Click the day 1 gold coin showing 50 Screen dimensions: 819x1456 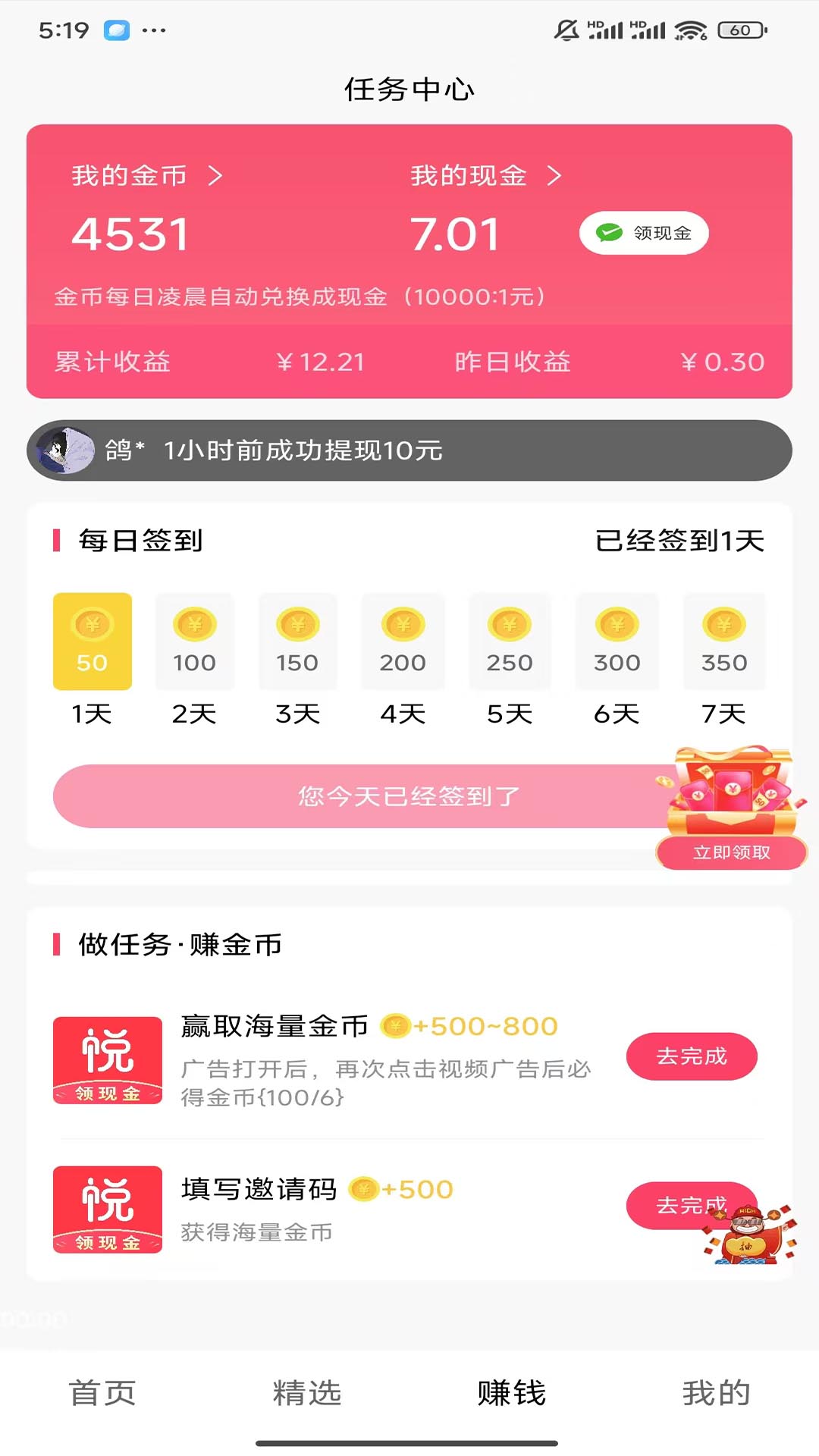(92, 641)
